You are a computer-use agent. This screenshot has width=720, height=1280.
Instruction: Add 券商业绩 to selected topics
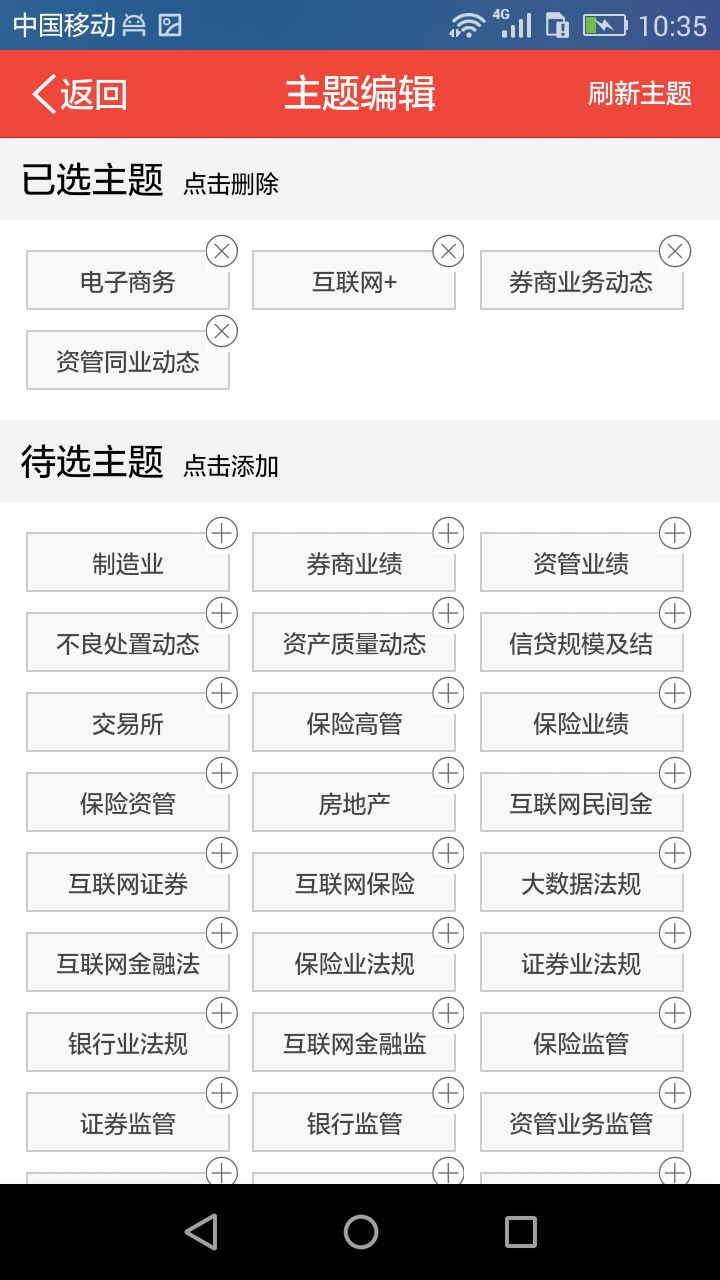[x=354, y=564]
